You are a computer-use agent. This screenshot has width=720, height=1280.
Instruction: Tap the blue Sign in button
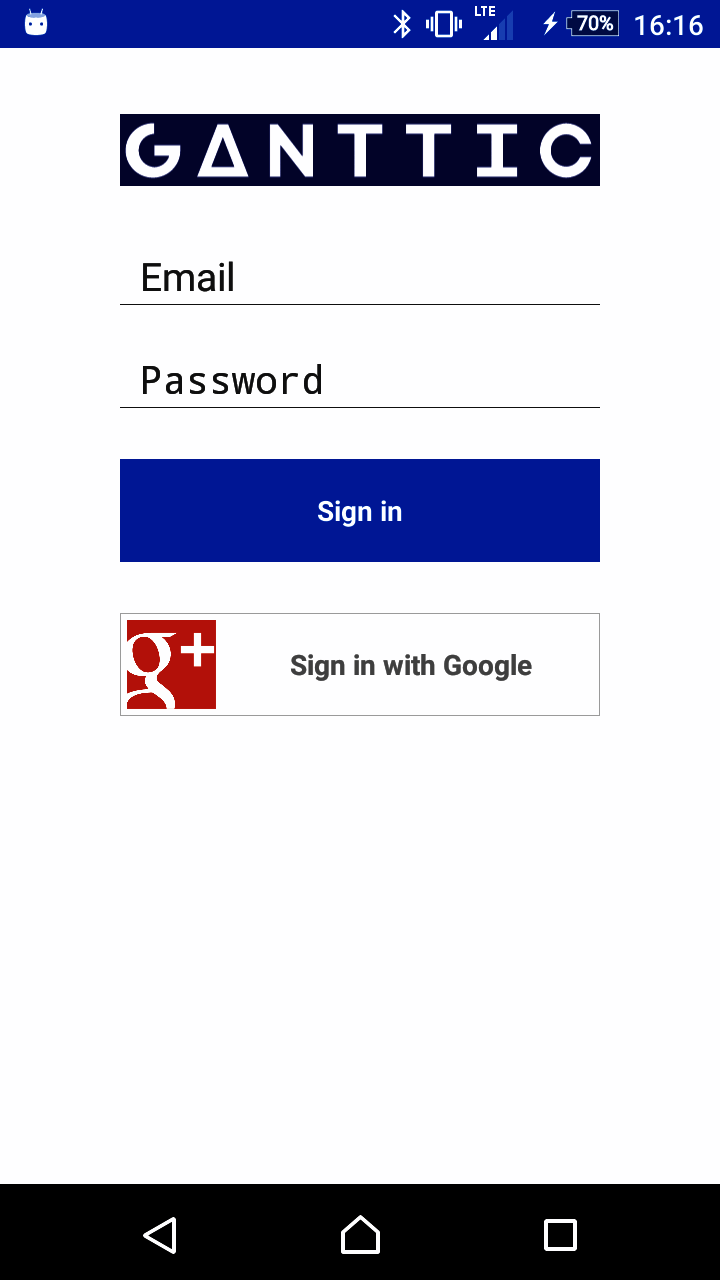[360, 511]
